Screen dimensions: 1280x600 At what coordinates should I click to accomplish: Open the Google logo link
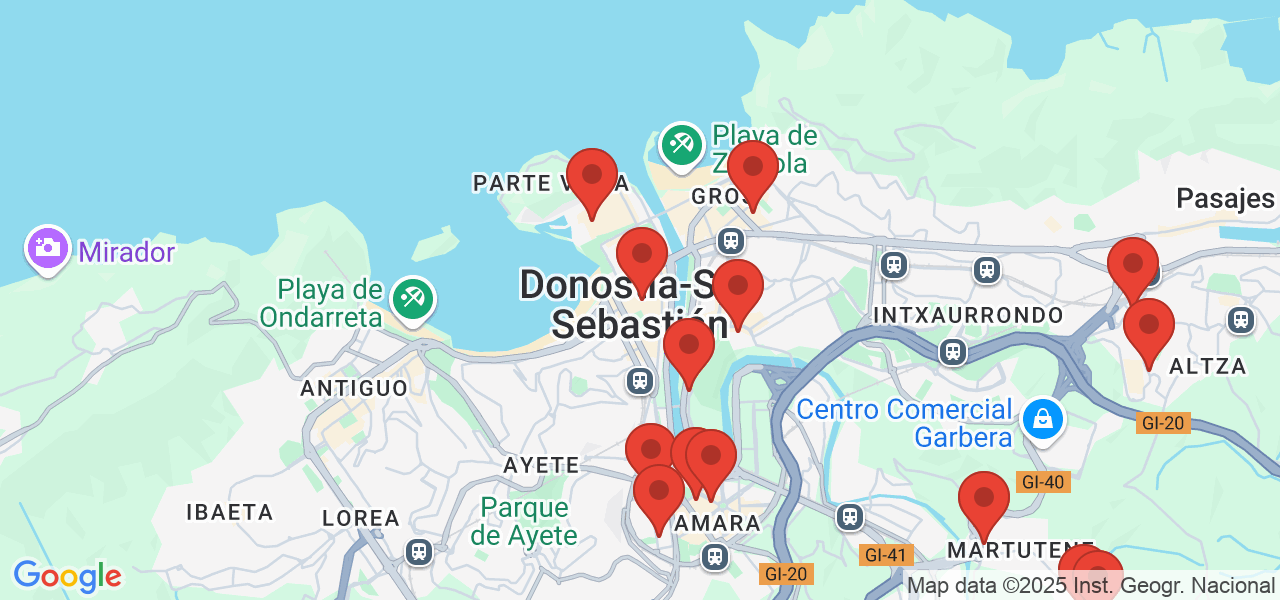[66, 576]
